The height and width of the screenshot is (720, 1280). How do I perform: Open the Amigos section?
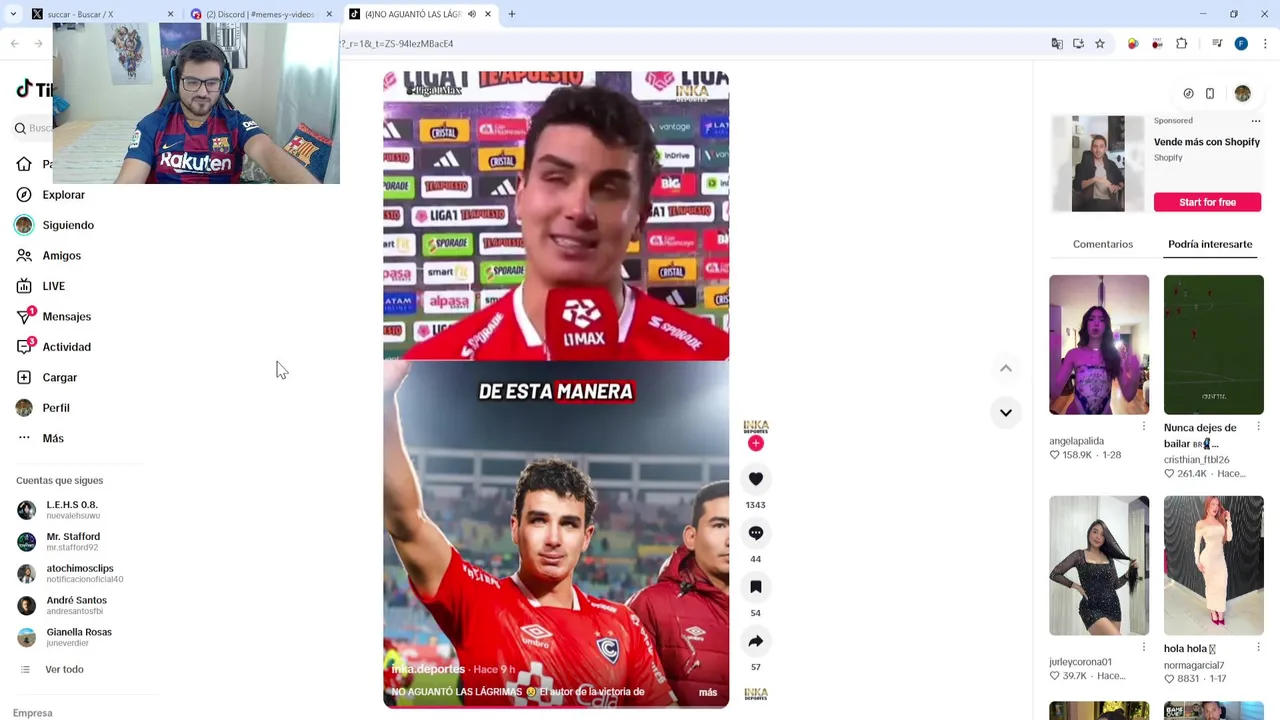[x=61, y=256]
